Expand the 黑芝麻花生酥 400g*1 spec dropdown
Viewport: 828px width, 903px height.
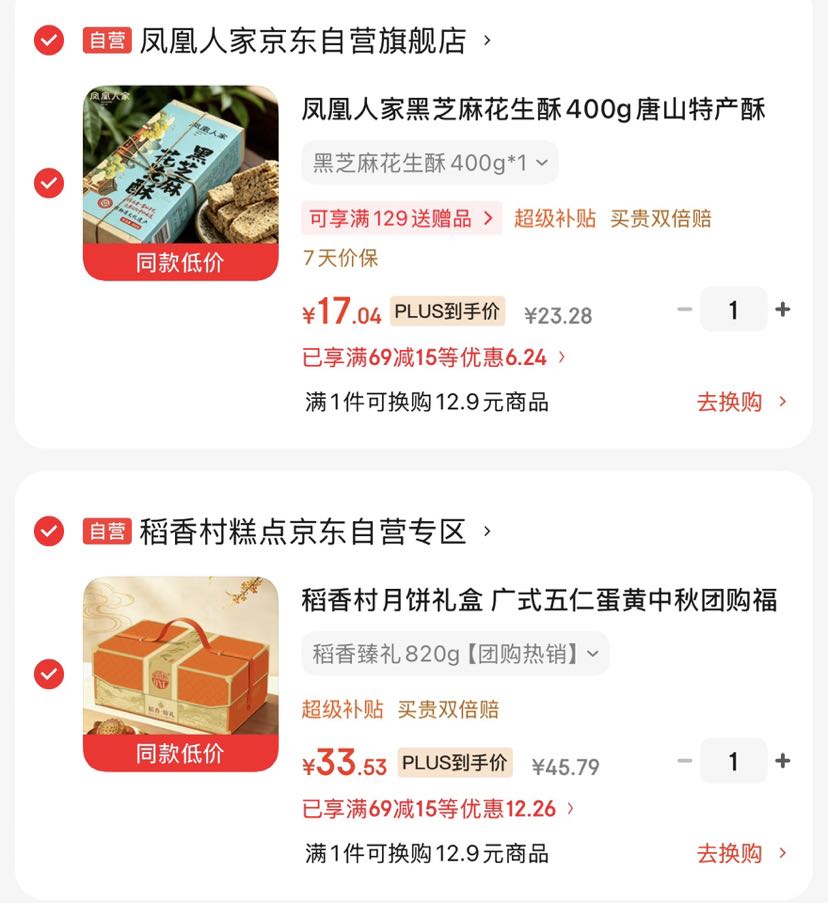(x=430, y=163)
